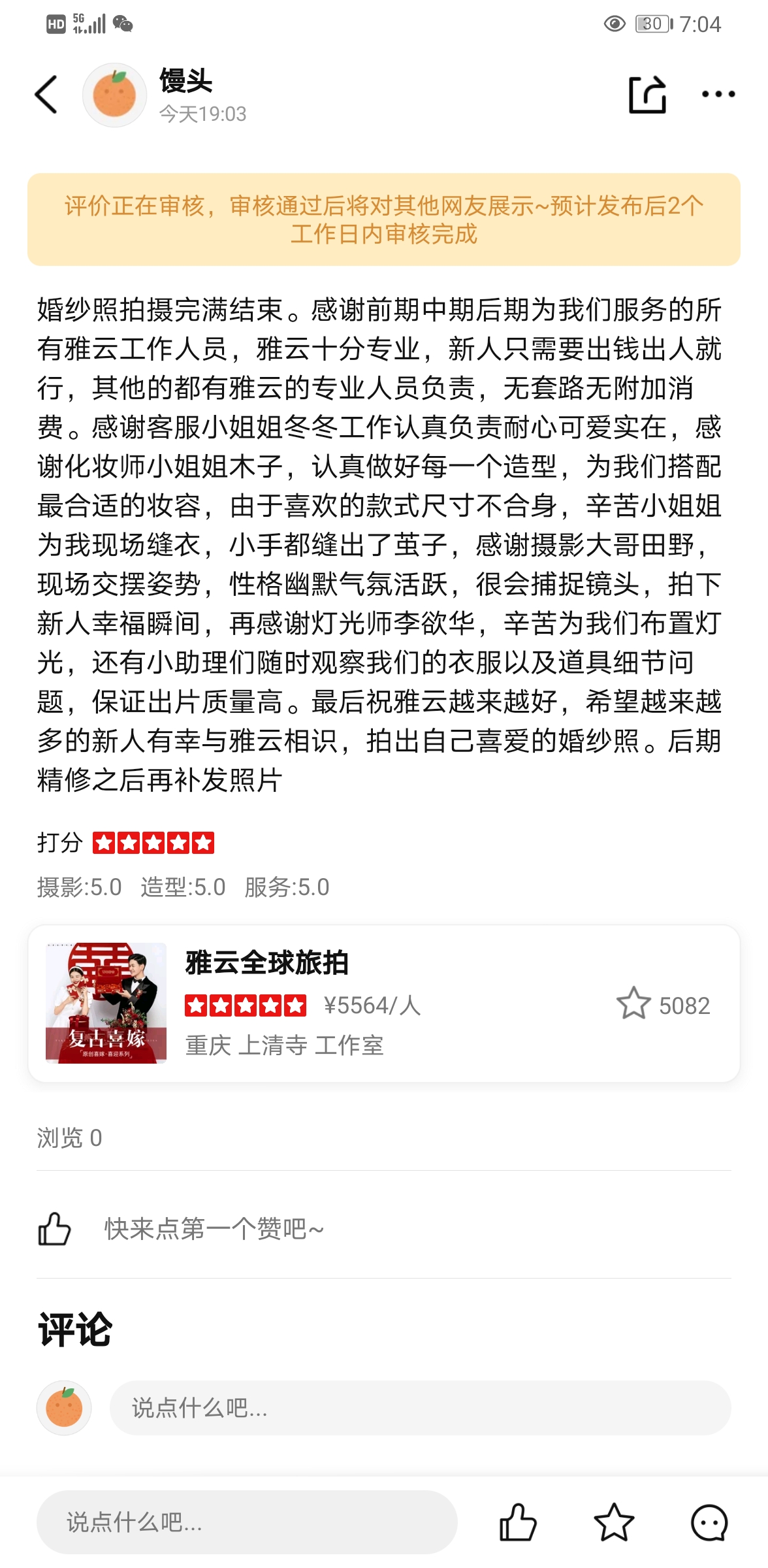This screenshot has height=1568, width=768.
Task: Share this review
Action: [x=647, y=95]
